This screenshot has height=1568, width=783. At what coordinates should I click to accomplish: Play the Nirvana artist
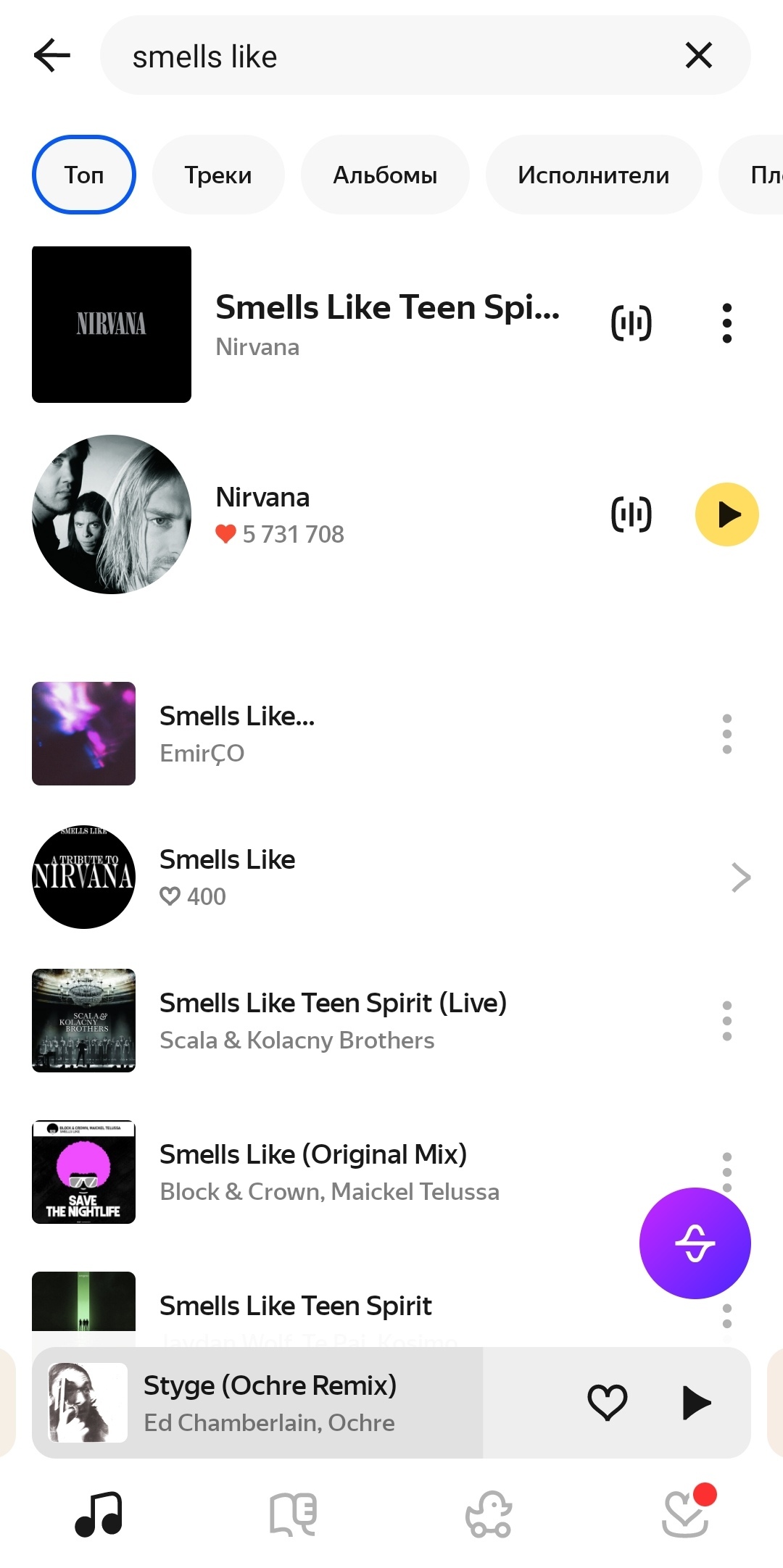coord(726,514)
